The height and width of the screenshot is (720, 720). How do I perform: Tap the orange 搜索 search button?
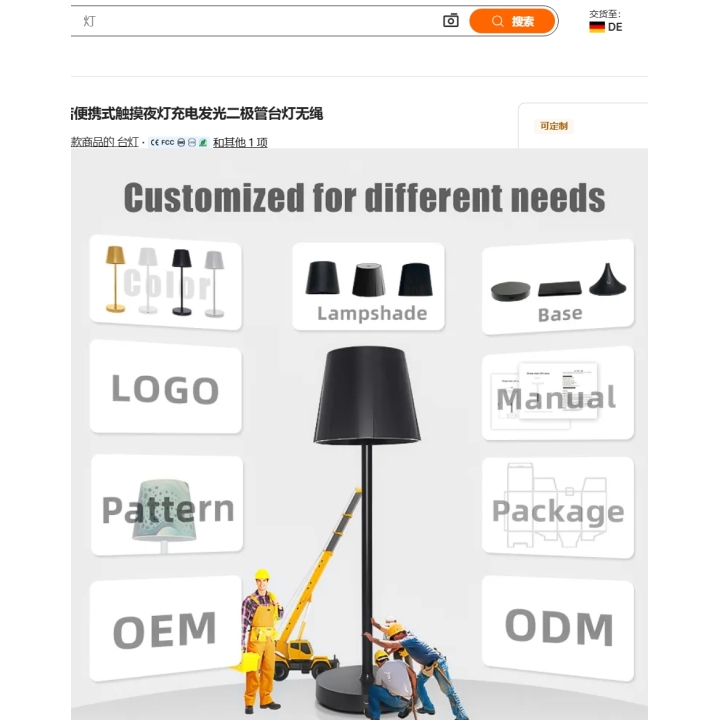click(x=512, y=21)
